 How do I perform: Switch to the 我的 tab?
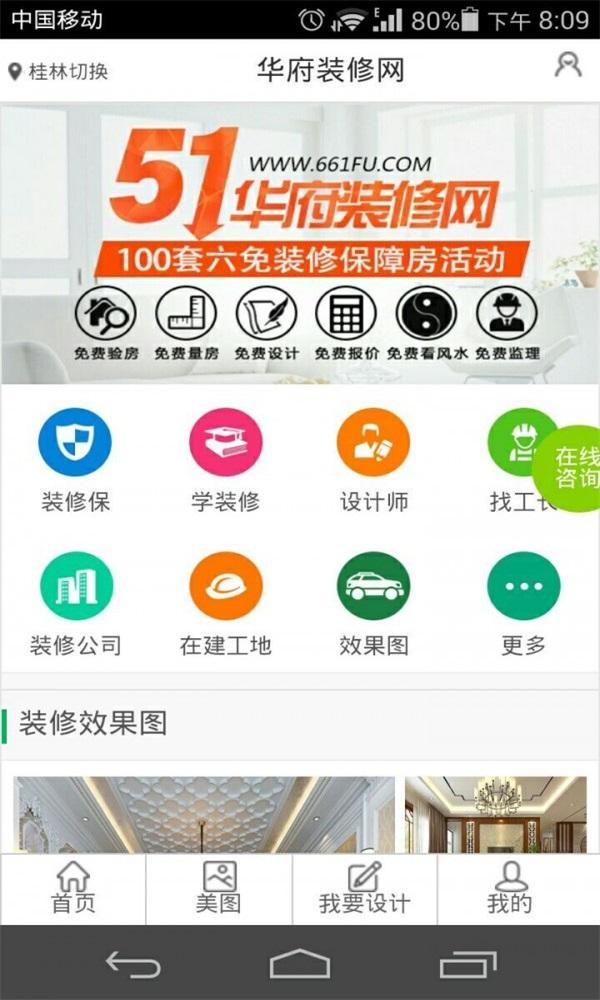coord(510,888)
